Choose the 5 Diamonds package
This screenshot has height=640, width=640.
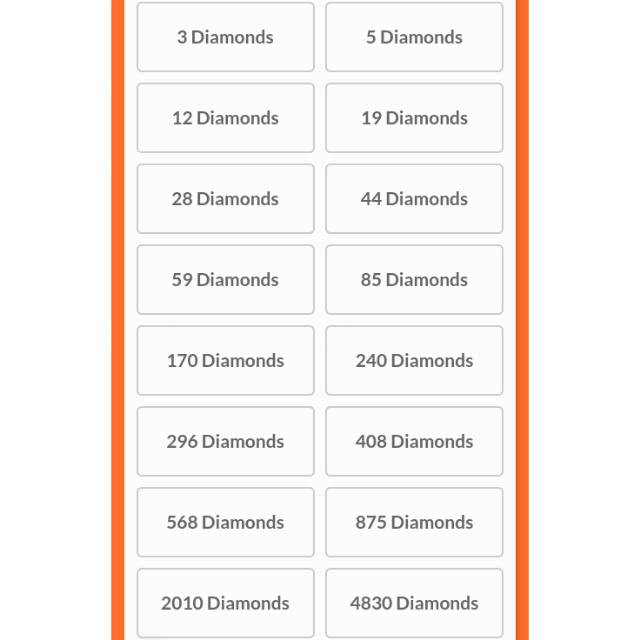(x=414, y=37)
